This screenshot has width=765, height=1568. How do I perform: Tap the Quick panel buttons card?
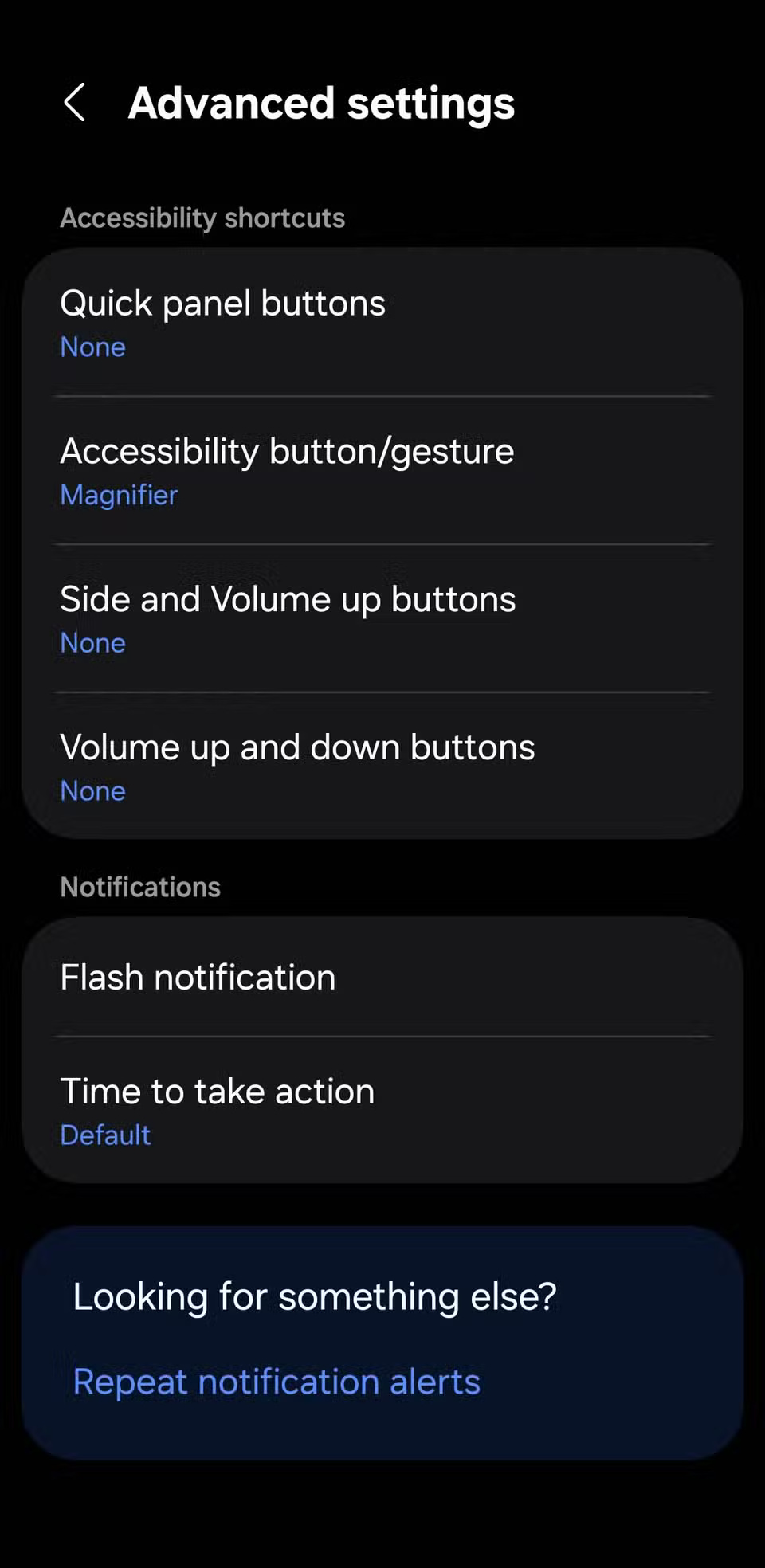(x=223, y=319)
